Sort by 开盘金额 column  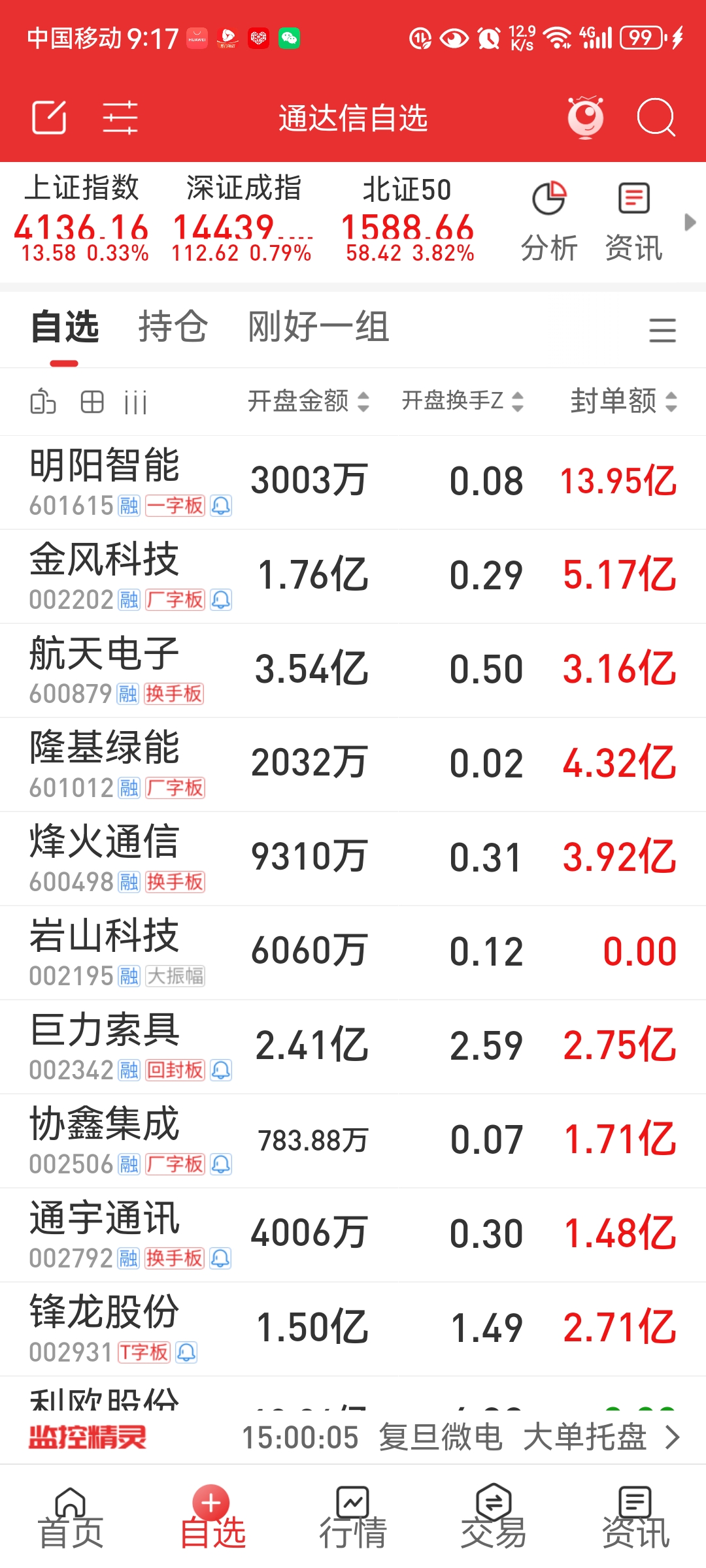pos(309,401)
